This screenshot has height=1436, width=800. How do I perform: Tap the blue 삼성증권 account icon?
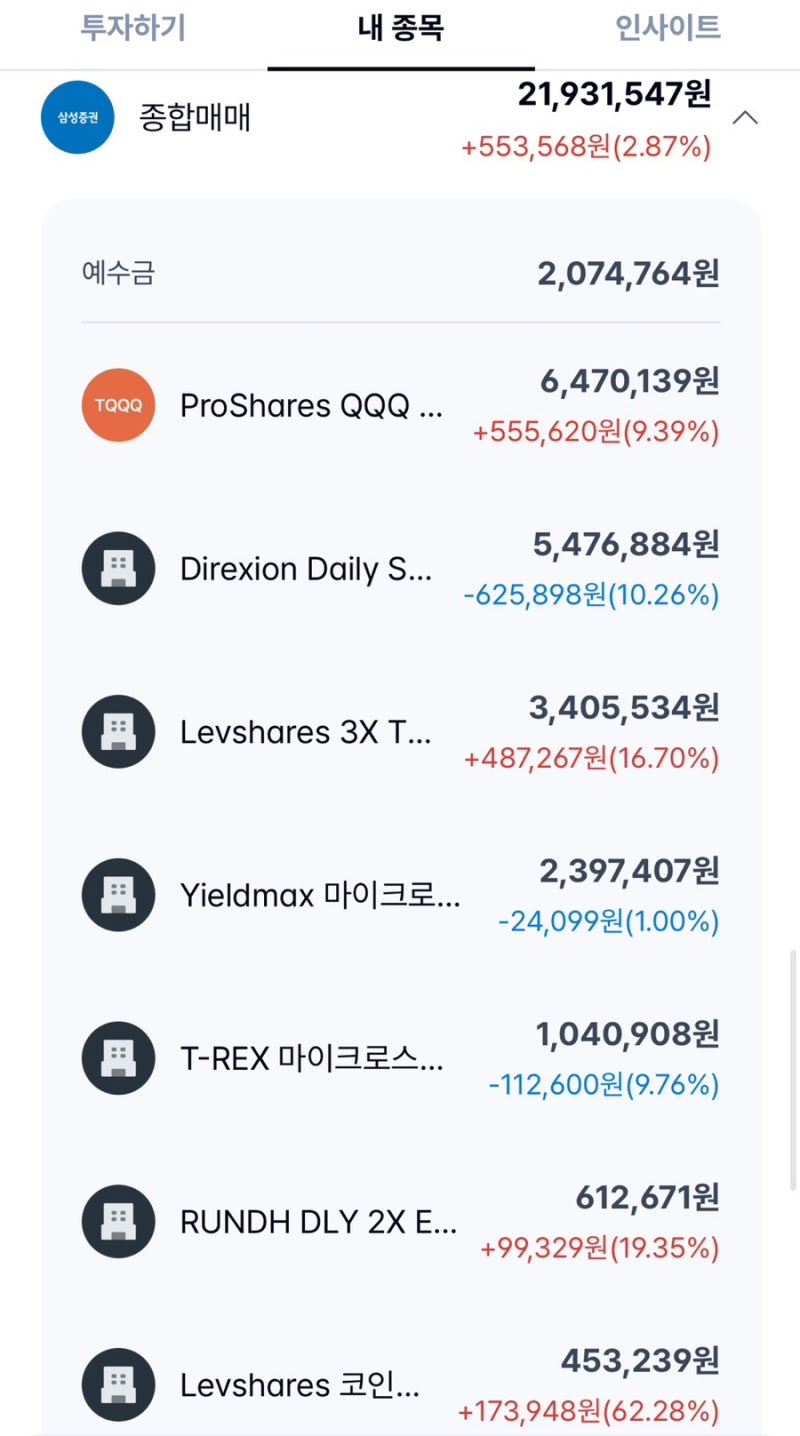click(77, 118)
